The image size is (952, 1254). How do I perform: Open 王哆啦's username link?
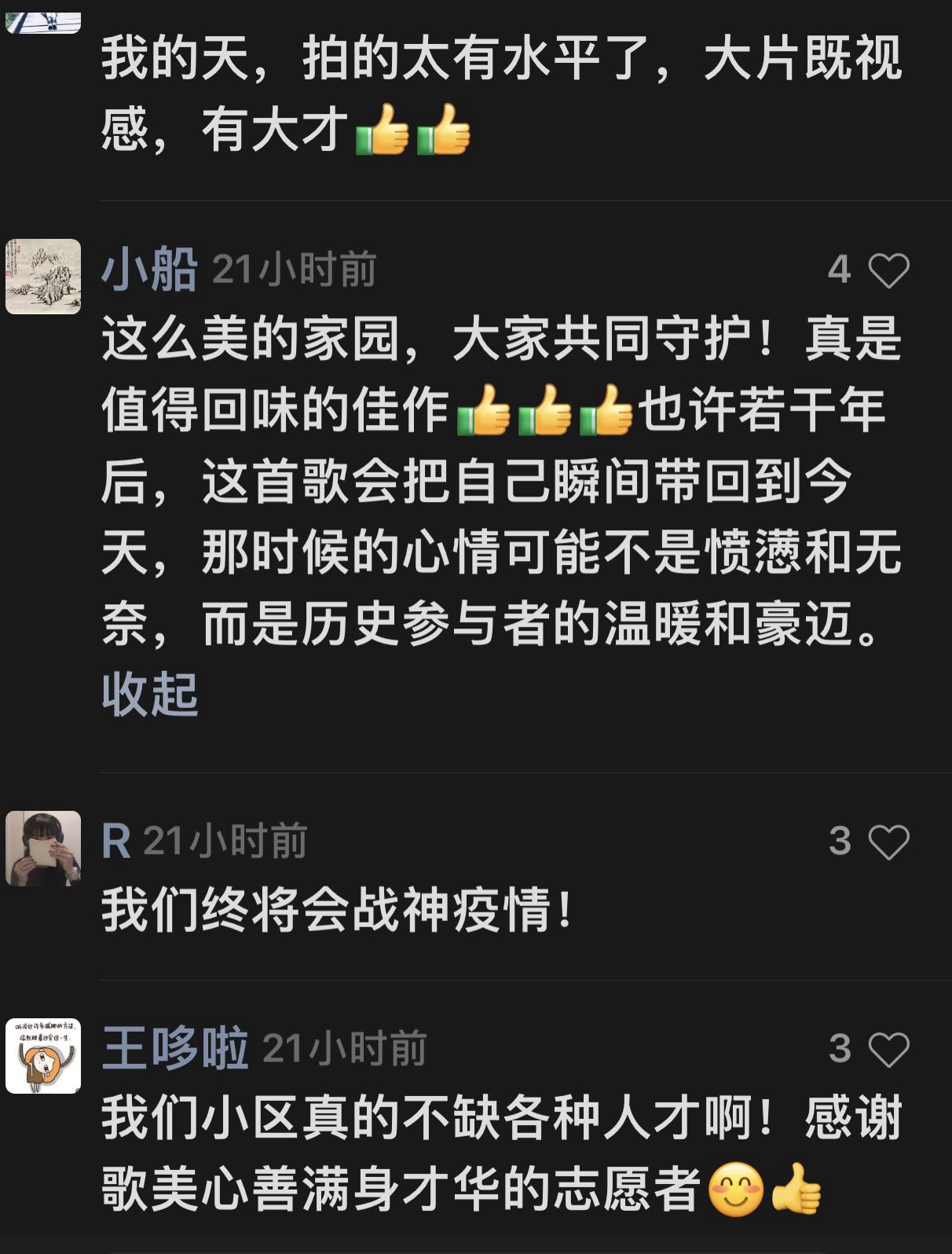click(175, 1049)
